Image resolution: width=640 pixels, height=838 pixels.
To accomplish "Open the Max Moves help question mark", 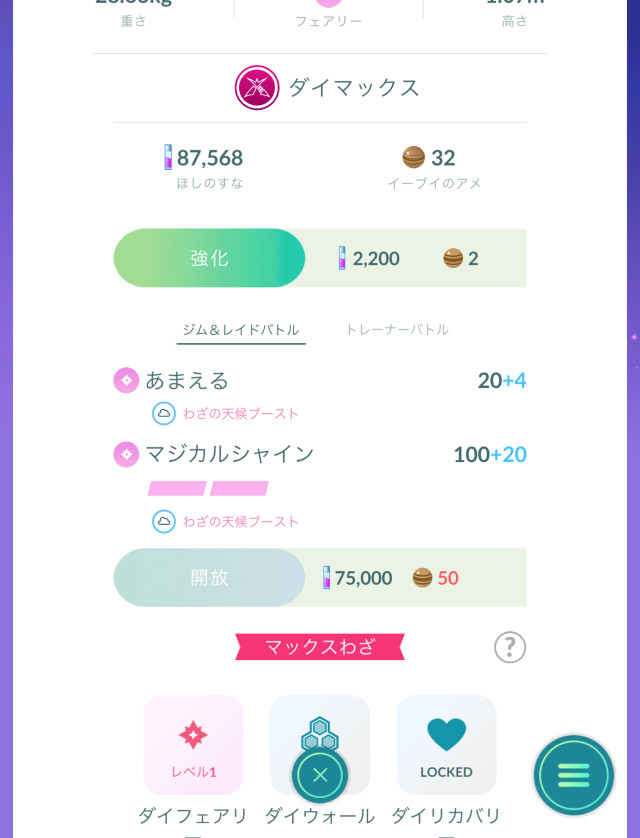I will click(x=510, y=647).
